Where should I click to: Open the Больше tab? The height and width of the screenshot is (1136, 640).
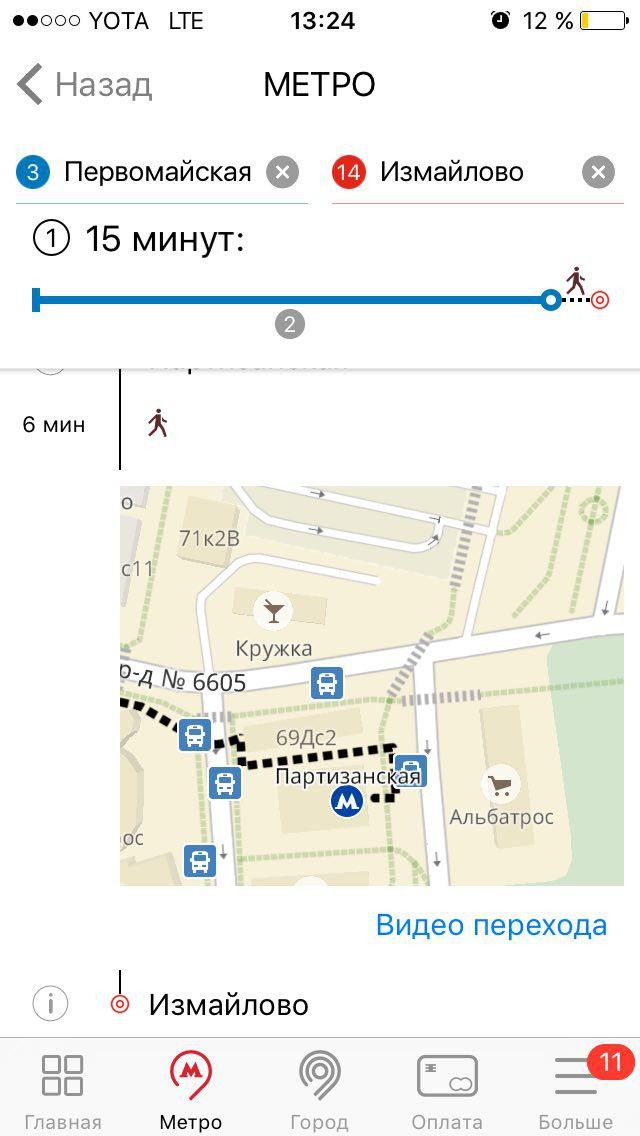click(x=576, y=1090)
